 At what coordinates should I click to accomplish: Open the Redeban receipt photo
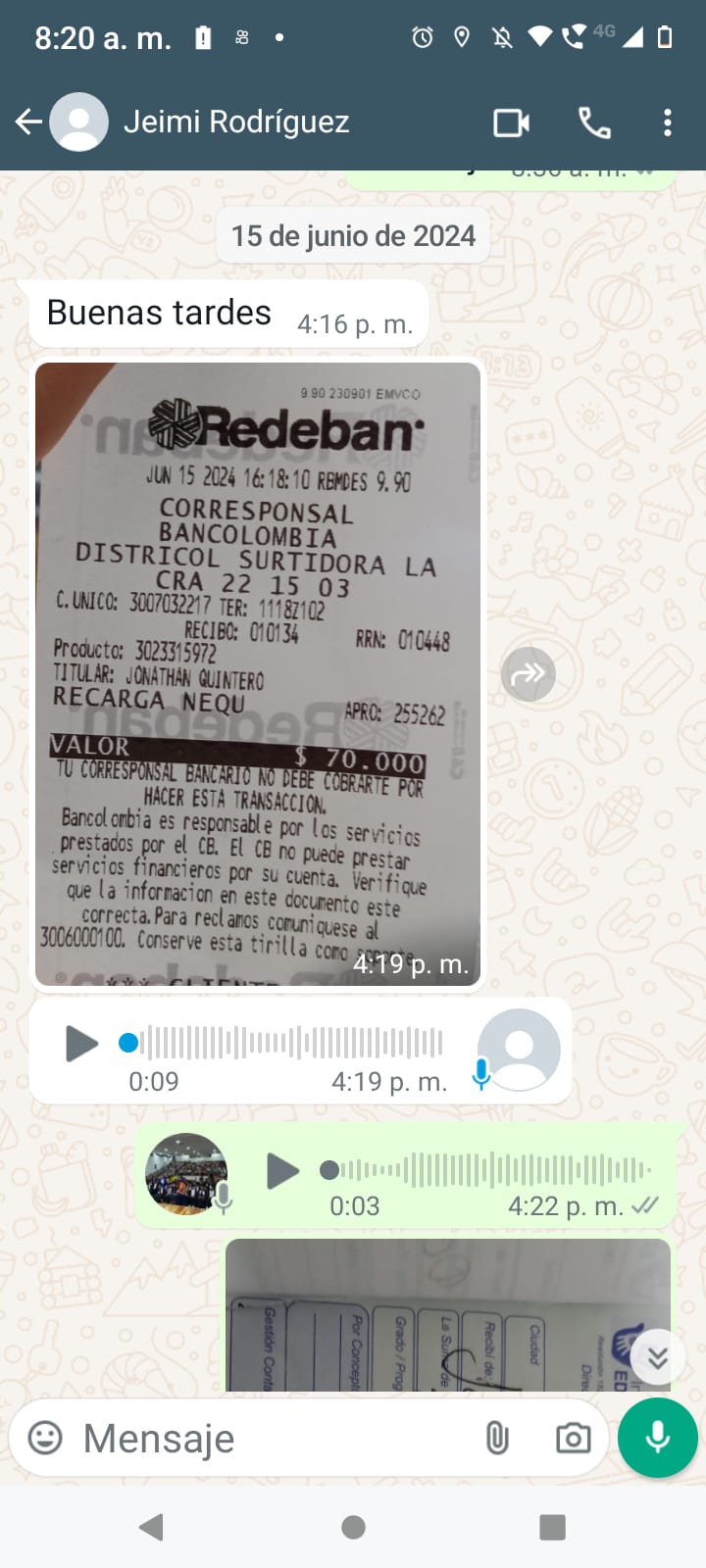pos(258,674)
